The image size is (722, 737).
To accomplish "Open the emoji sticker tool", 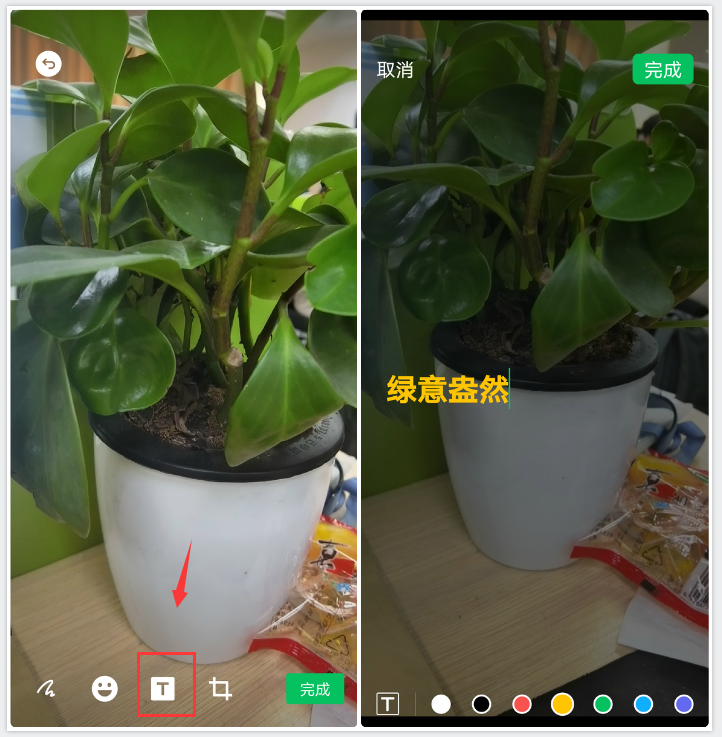I will [104, 687].
